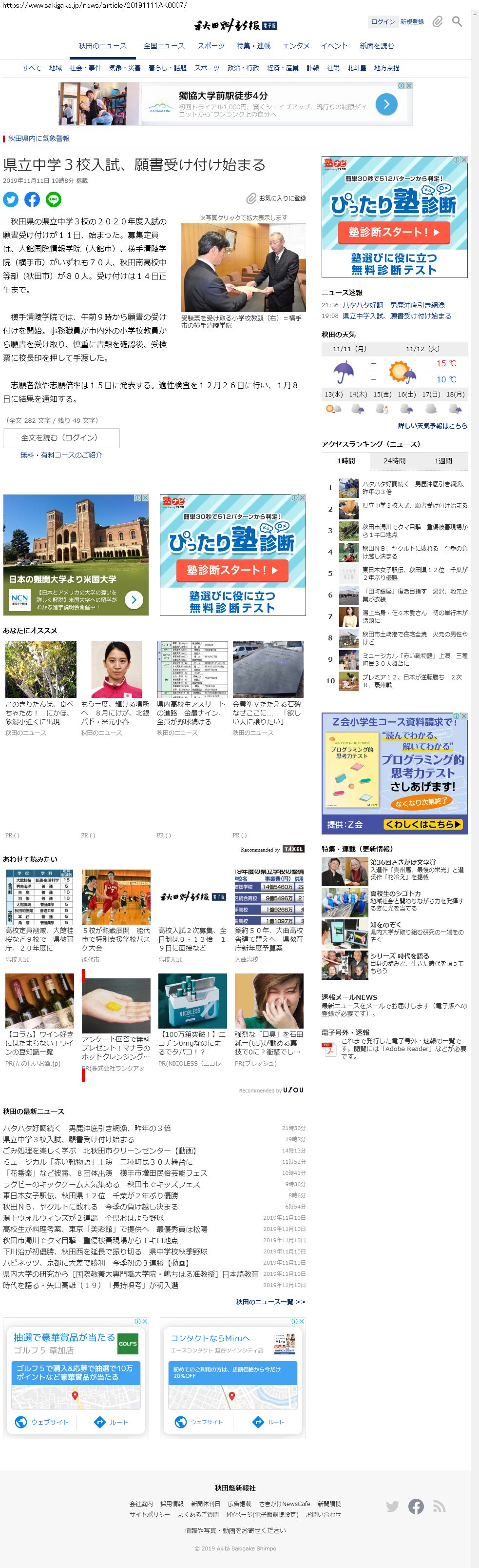Viewport: 479px width, 1568px height.
Task: Open 秋田県内に気象警報 alert link
Action: tap(38, 139)
